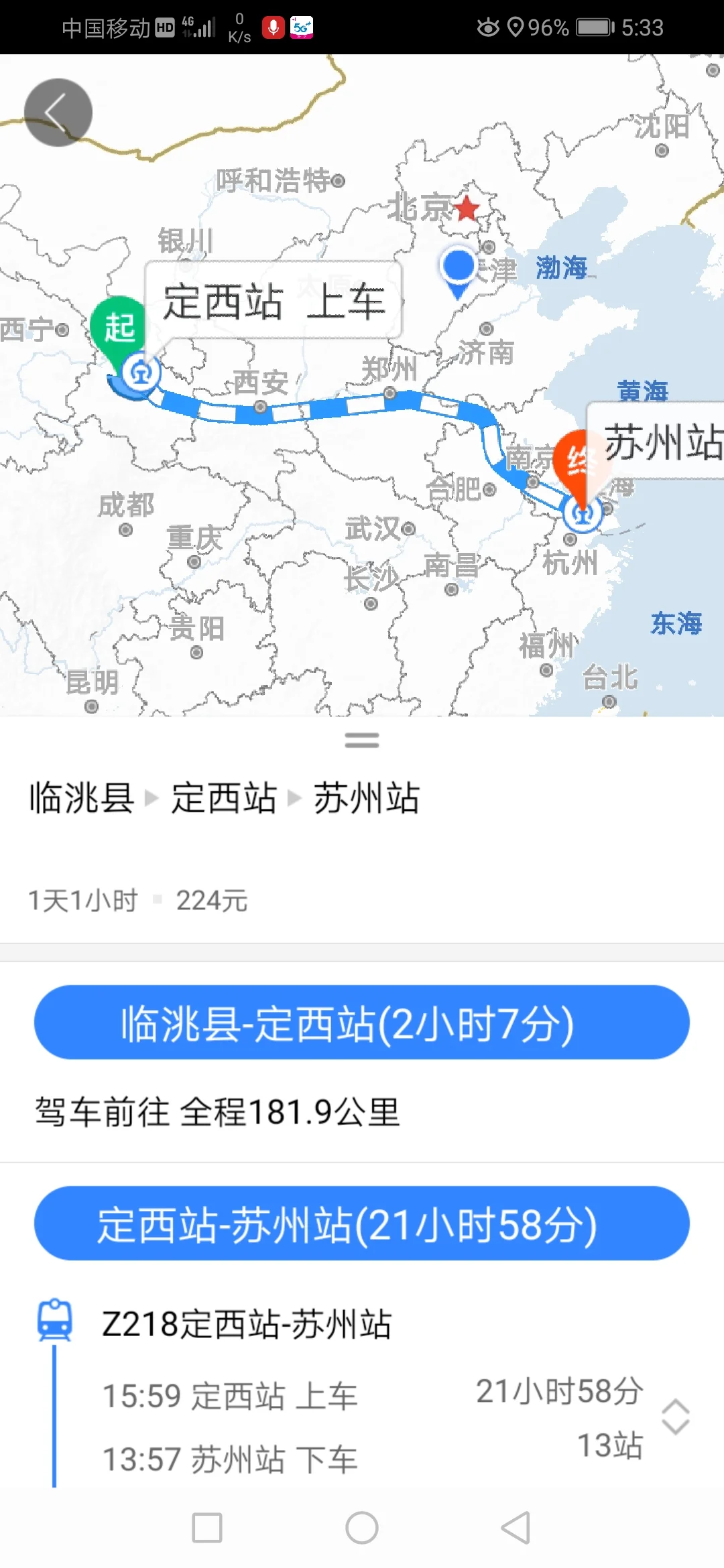Tap the 定西站-苏州站(21小时58分) button
The width and height of the screenshot is (724, 1568).
click(x=362, y=1223)
